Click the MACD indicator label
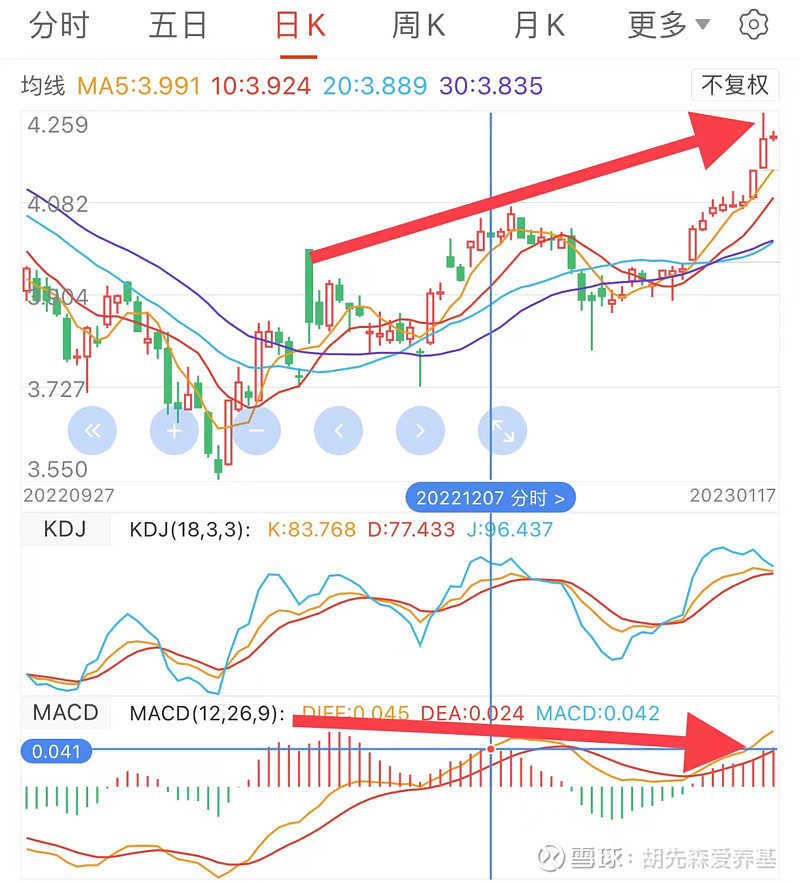The image size is (800, 883). click(64, 713)
